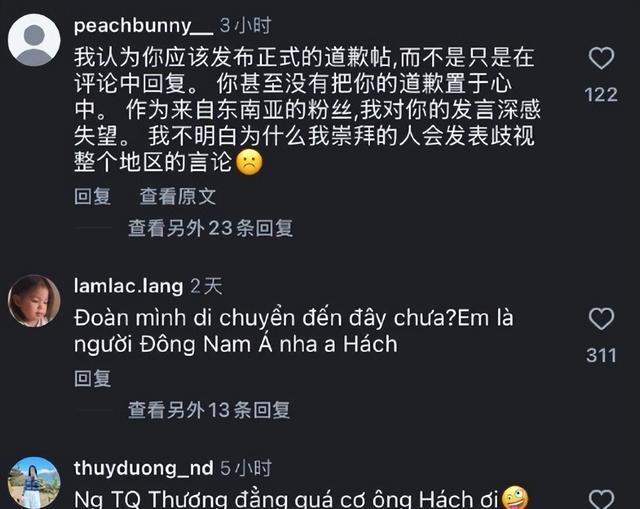Reply to peachbunny__'s comment

[92, 197]
